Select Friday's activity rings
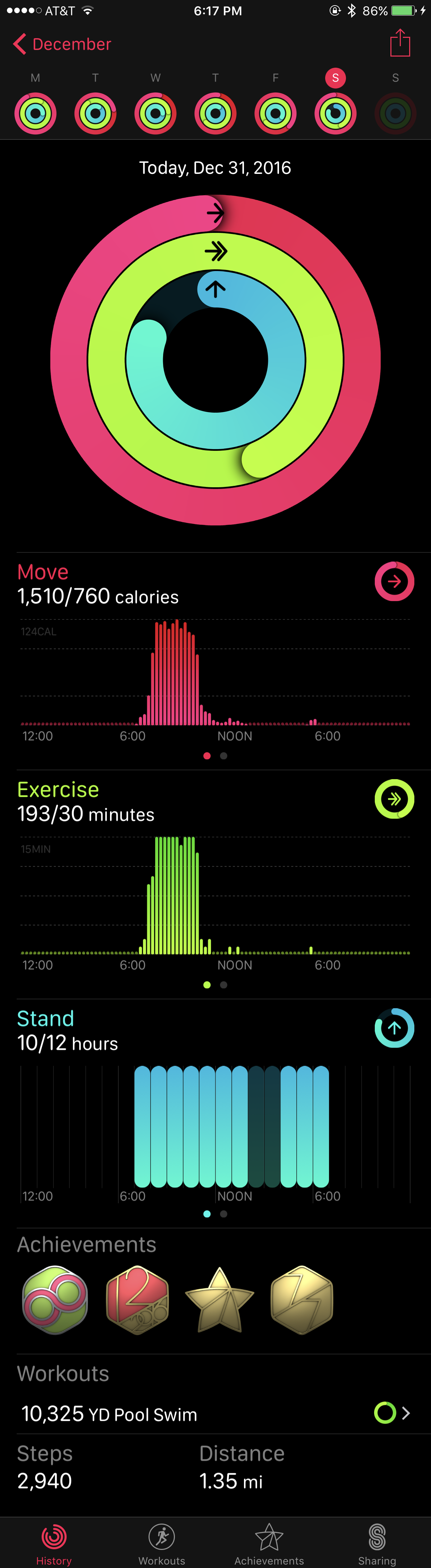 point(275,113)
